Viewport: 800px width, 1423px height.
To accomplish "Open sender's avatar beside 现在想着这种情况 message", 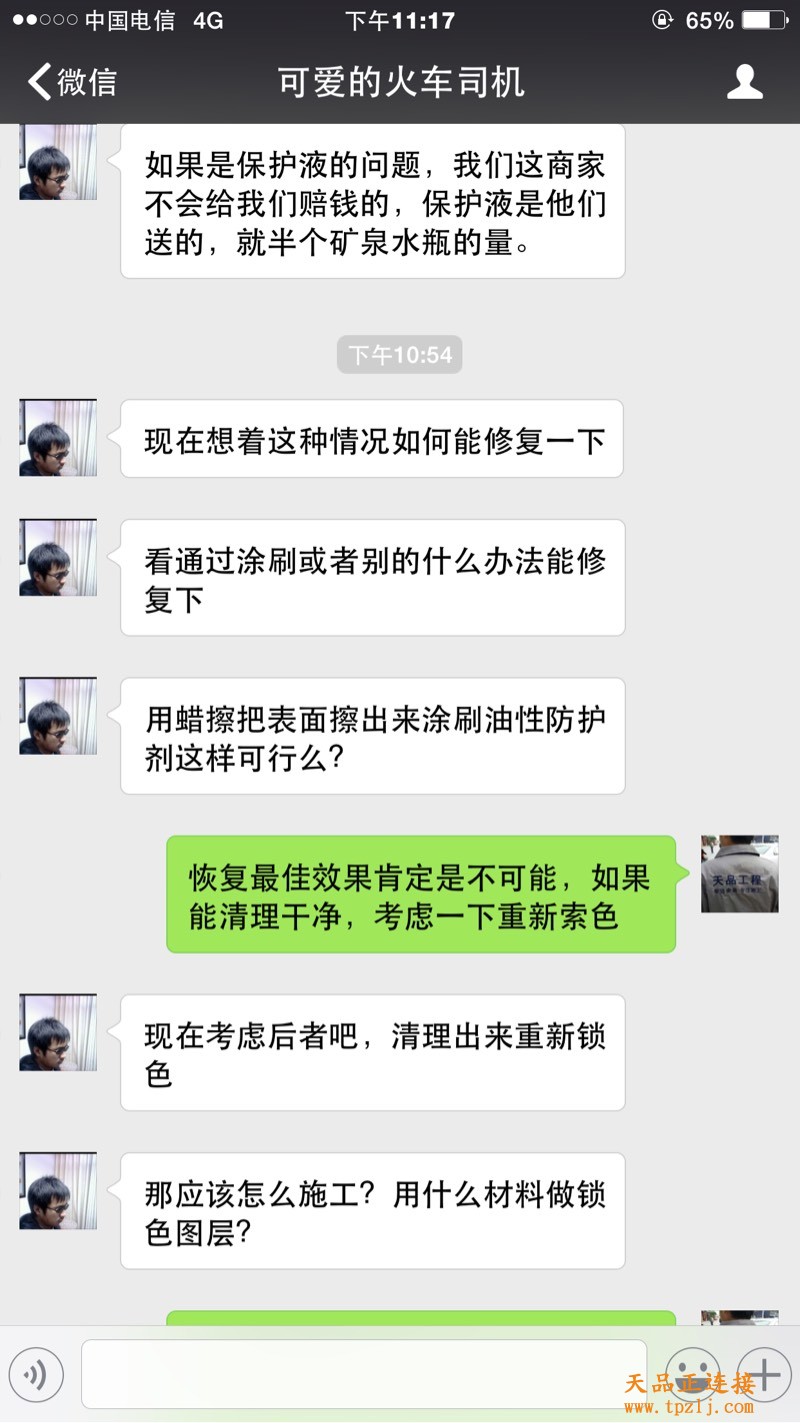I will pos(58,438).
